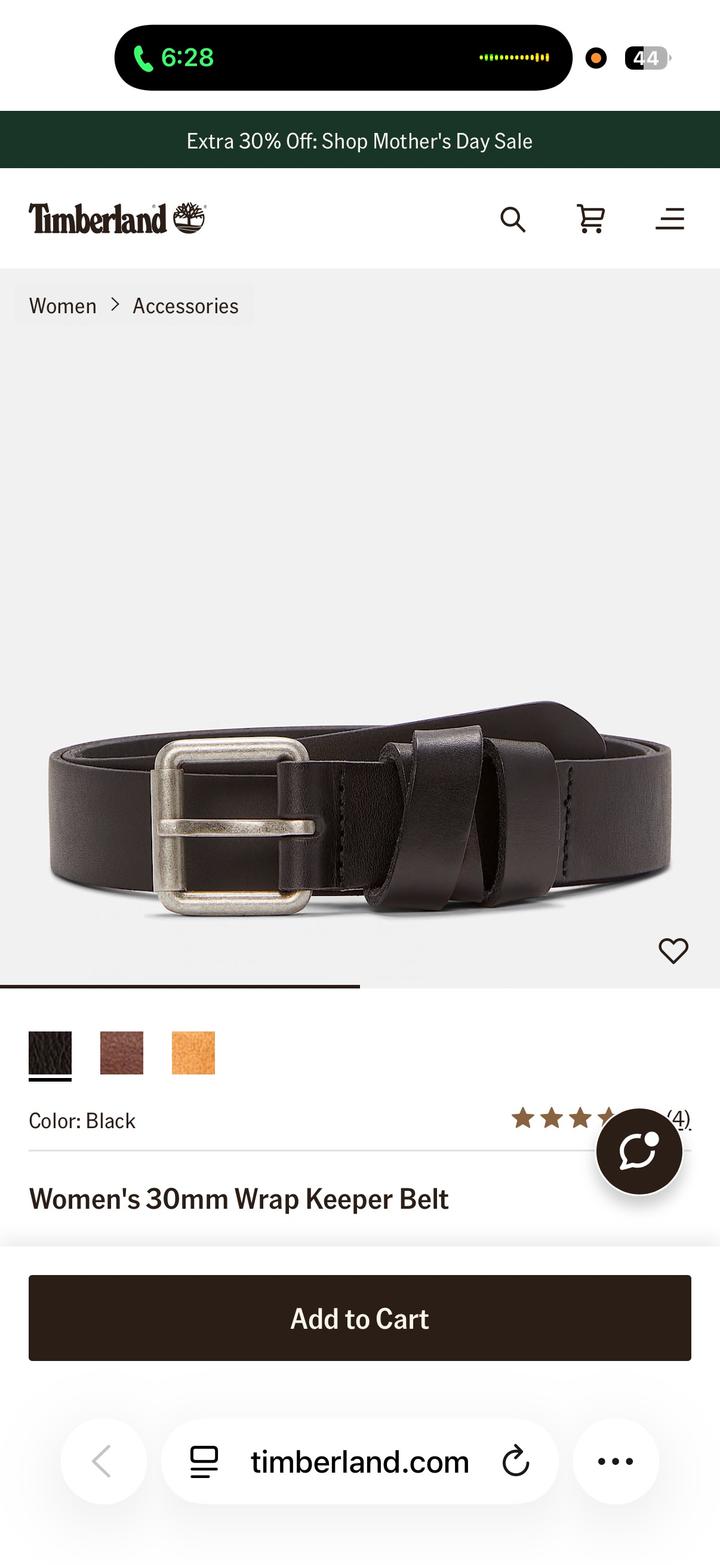Open browser tabs icon beside the URL
Viewport: 720px width, 1565px height.
[204, 1461]
